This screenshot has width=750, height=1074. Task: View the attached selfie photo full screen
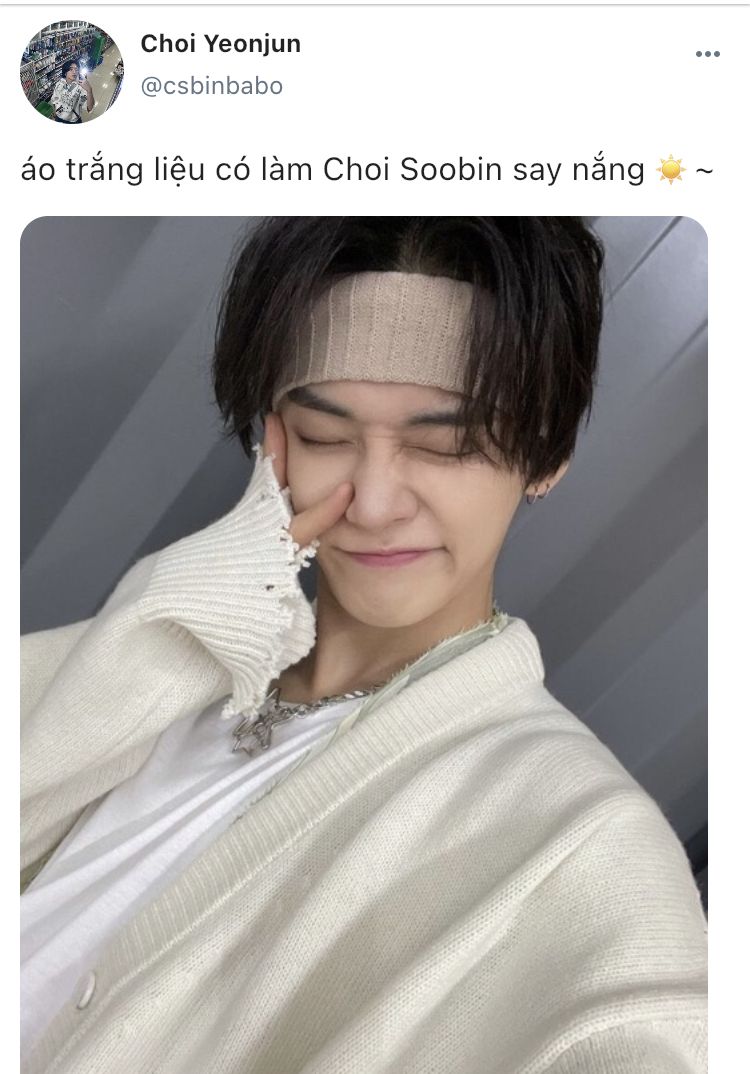[364, 645]
